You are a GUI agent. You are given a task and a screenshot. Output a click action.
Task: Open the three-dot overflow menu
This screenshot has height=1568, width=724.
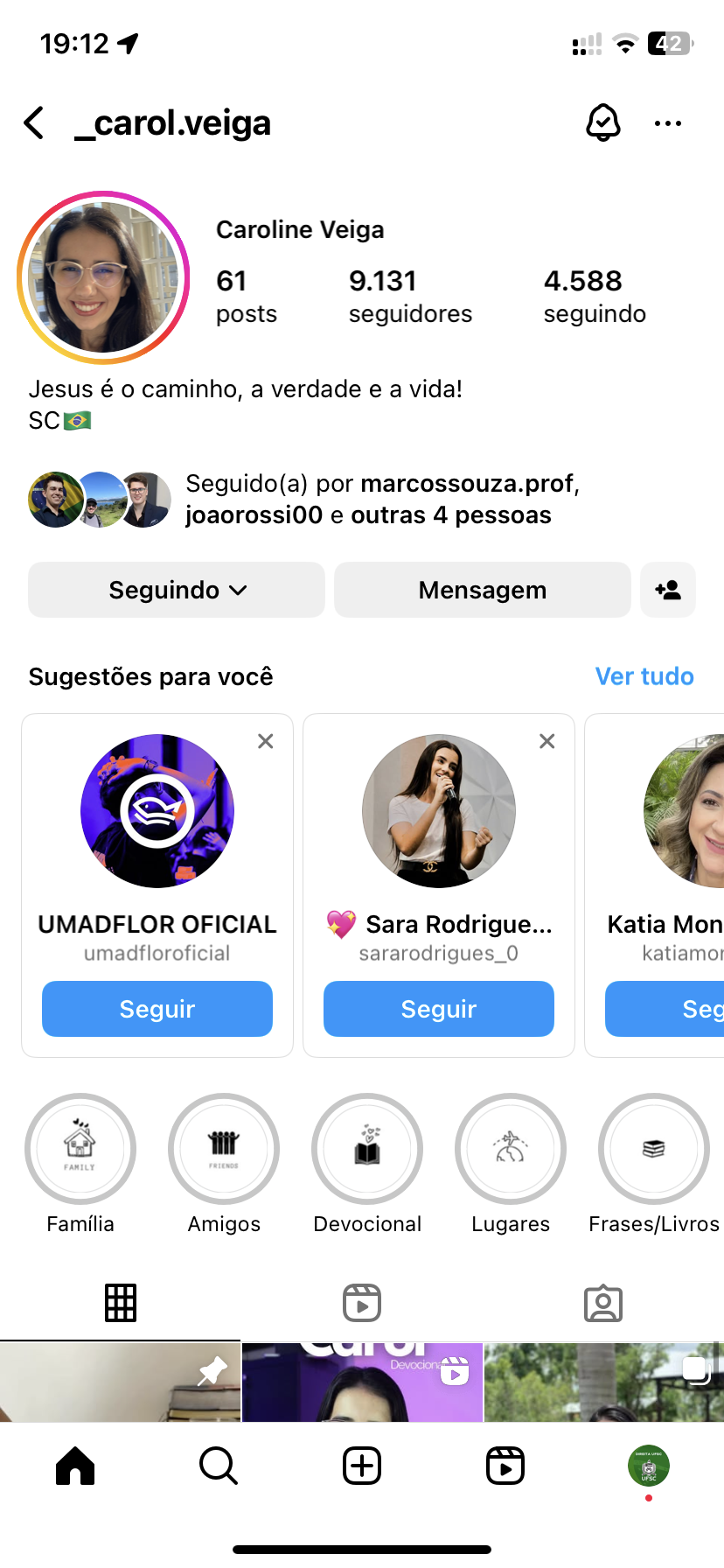pos(668,123)
